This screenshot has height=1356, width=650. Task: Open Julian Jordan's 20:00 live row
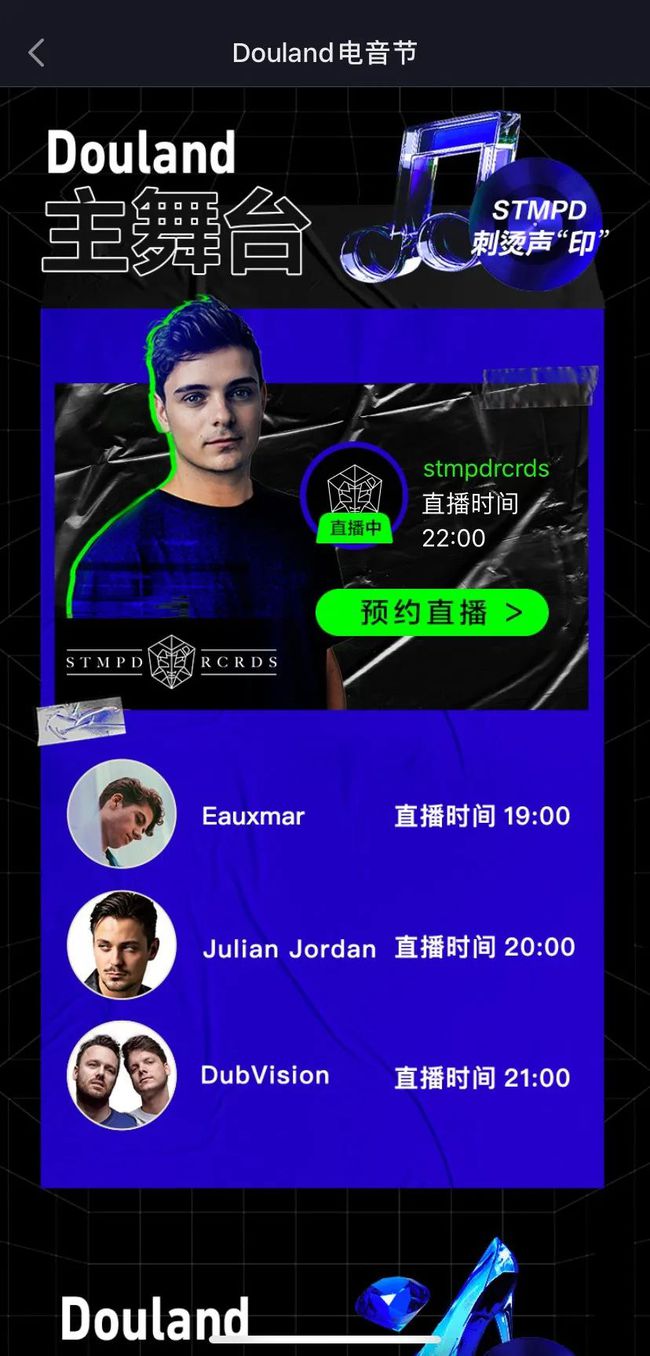click(x=320, y=947)
